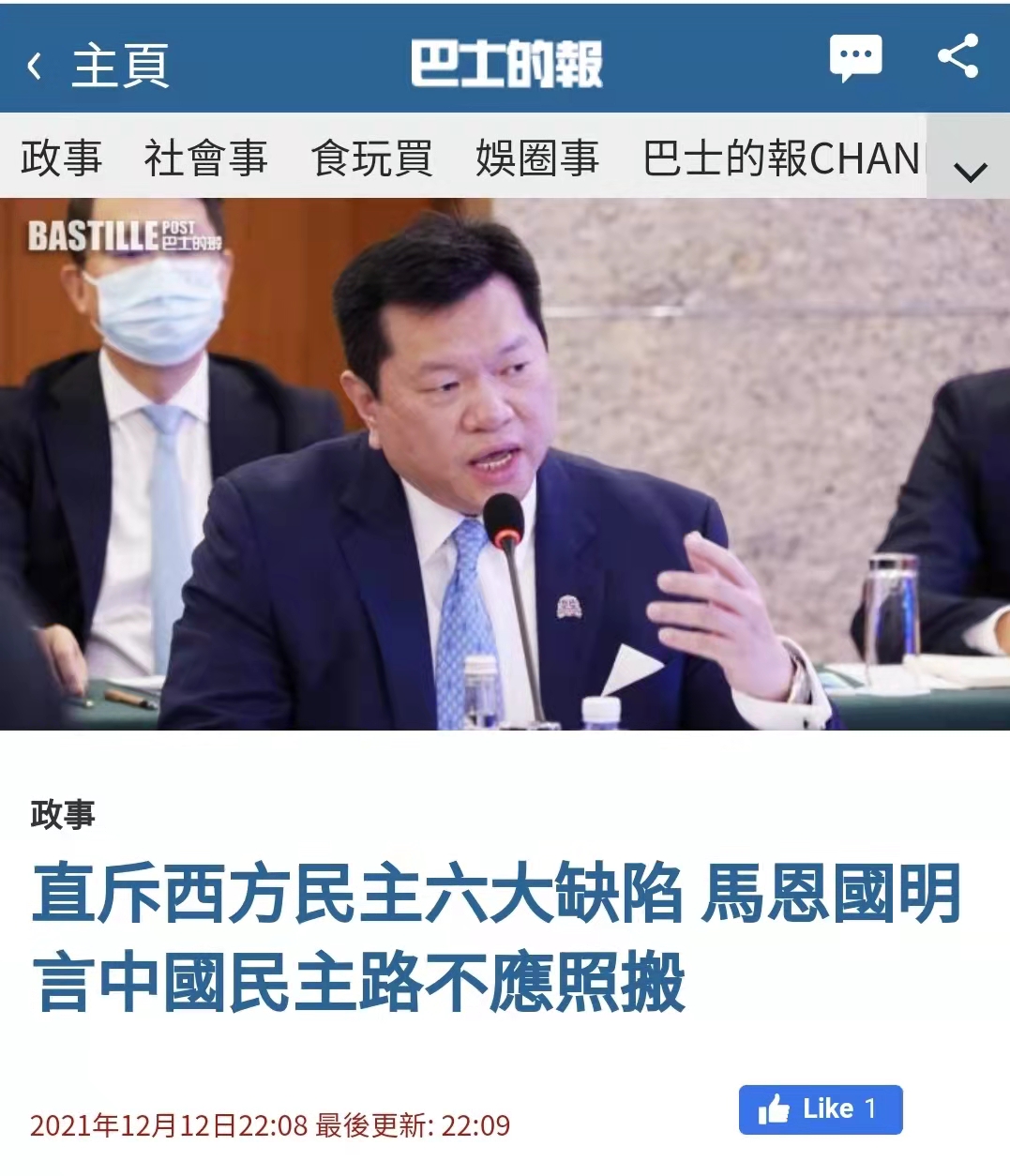Switch to 巴士的報CHANNEL tab

[781, 158]
